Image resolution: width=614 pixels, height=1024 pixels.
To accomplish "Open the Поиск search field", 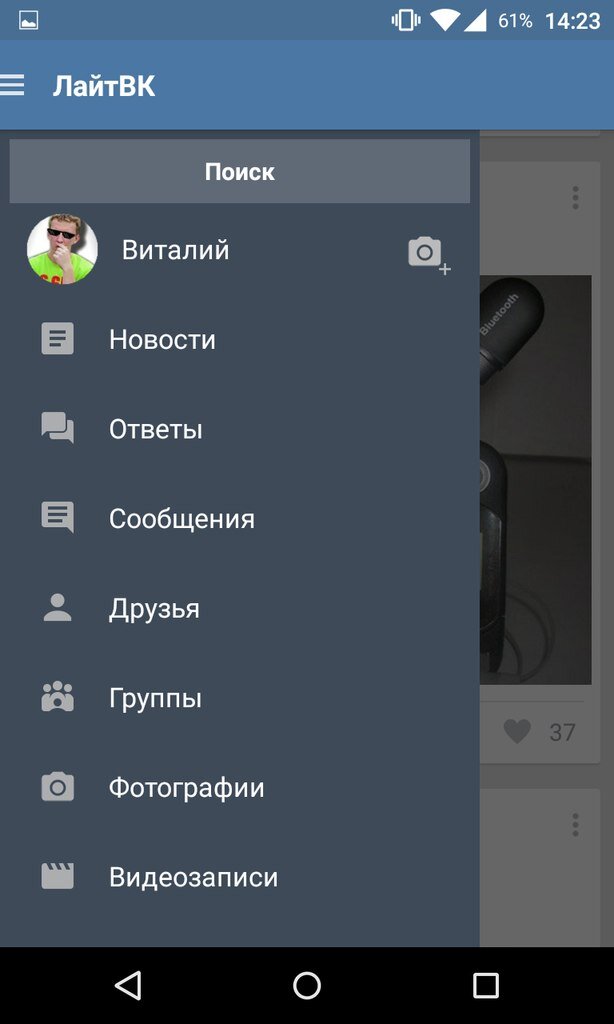I will [x=240, y=172].
